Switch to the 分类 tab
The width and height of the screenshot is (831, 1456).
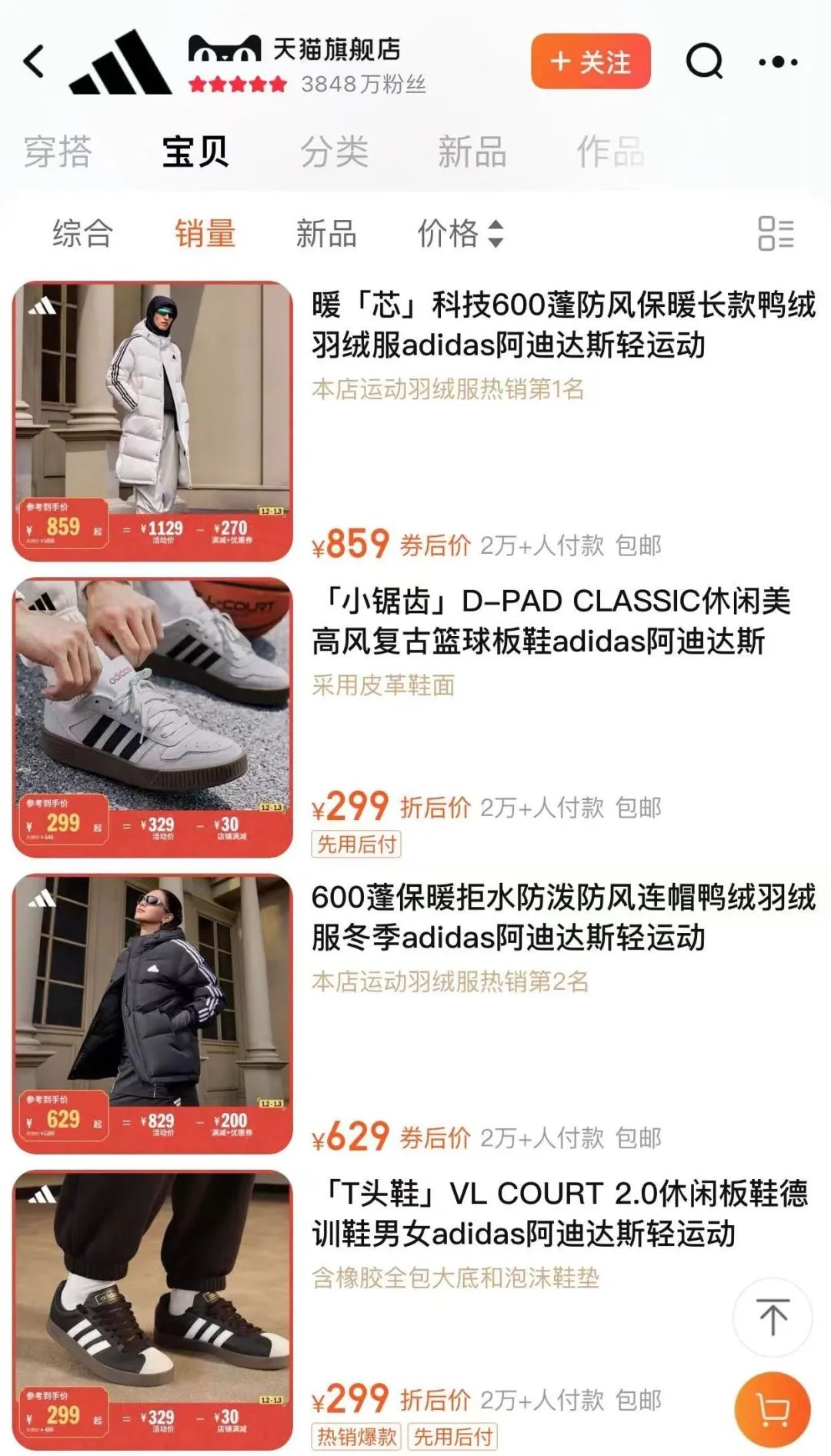[334, 152]
